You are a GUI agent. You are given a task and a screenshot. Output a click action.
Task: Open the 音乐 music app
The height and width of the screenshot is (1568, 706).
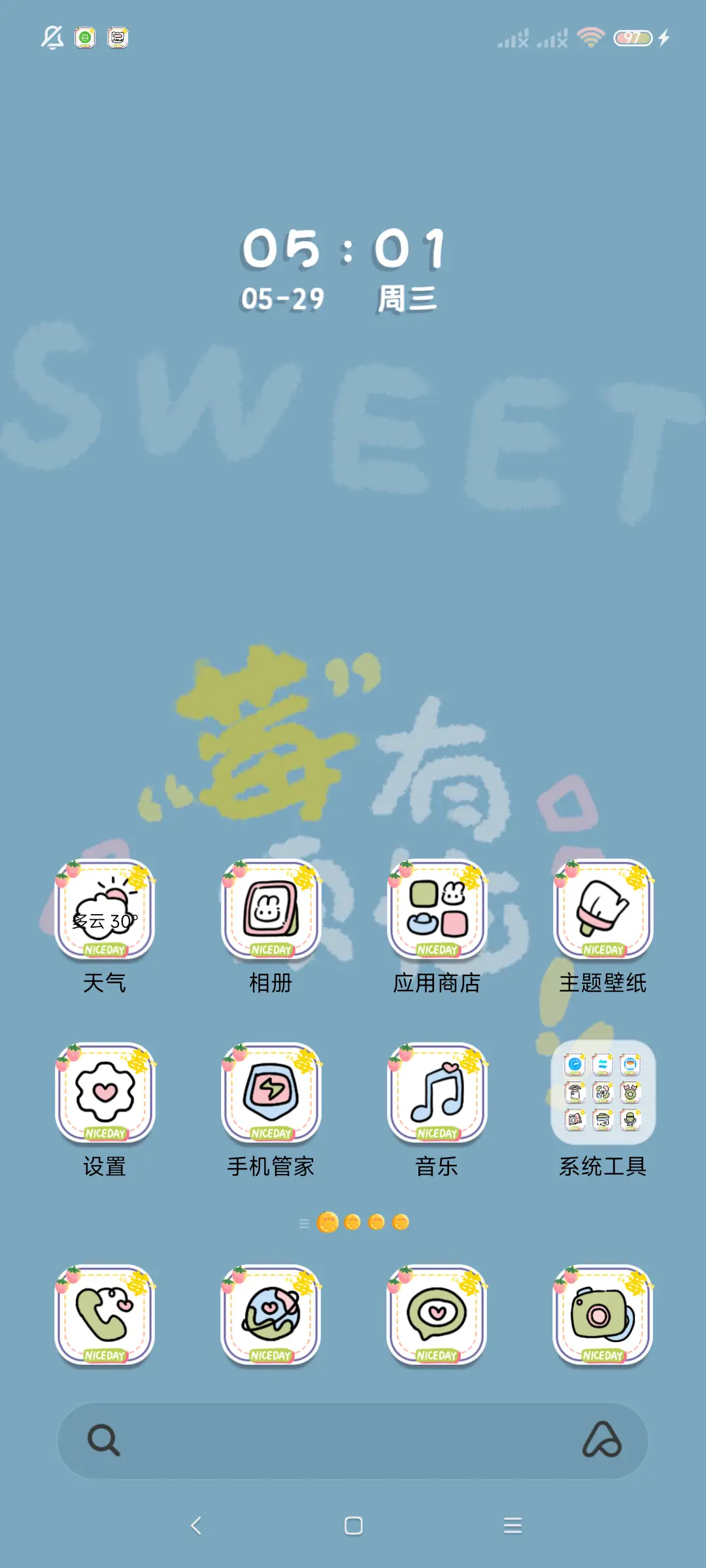436,1094
